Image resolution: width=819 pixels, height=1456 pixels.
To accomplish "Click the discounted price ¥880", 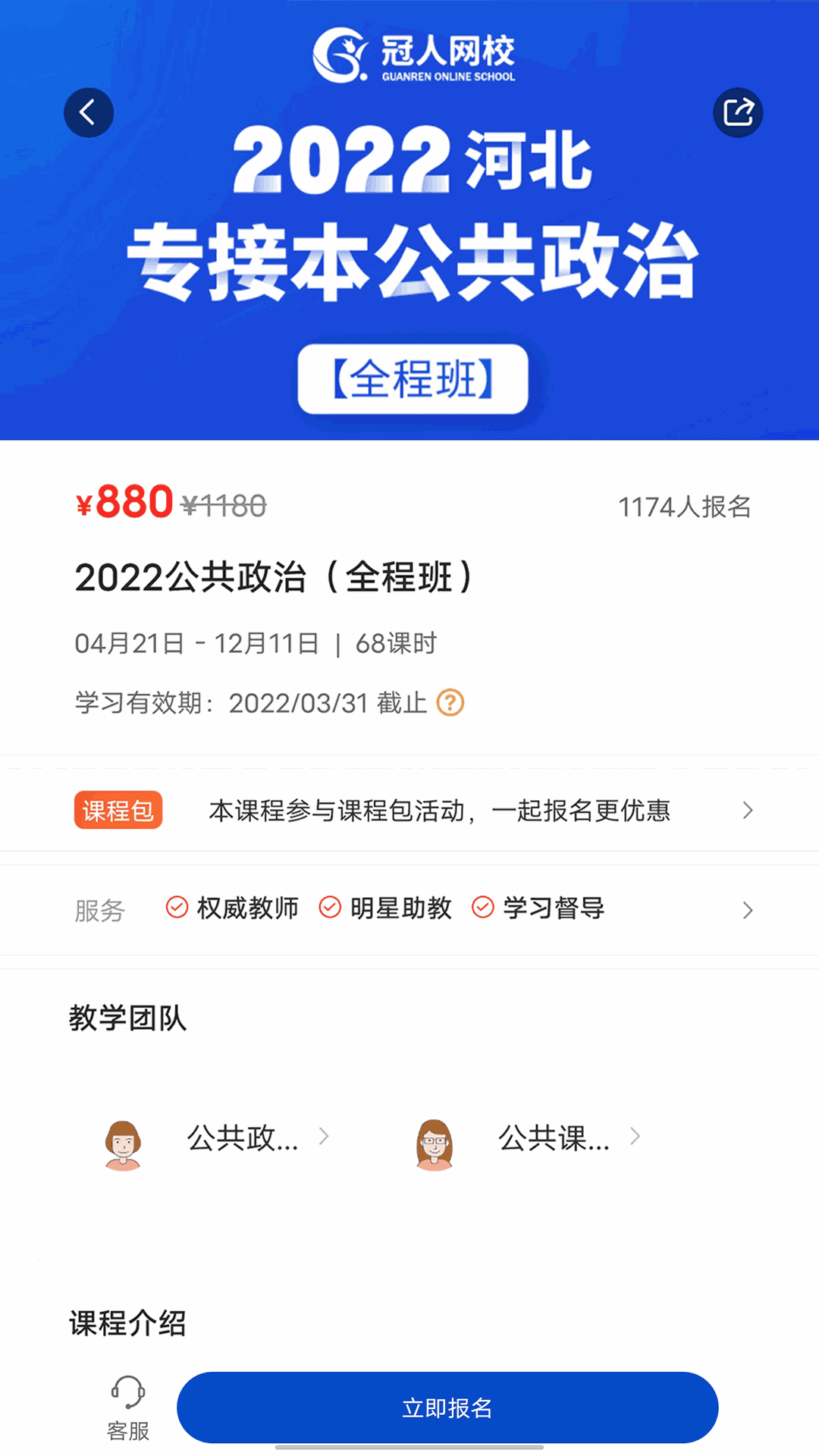I will click(124, 502).
